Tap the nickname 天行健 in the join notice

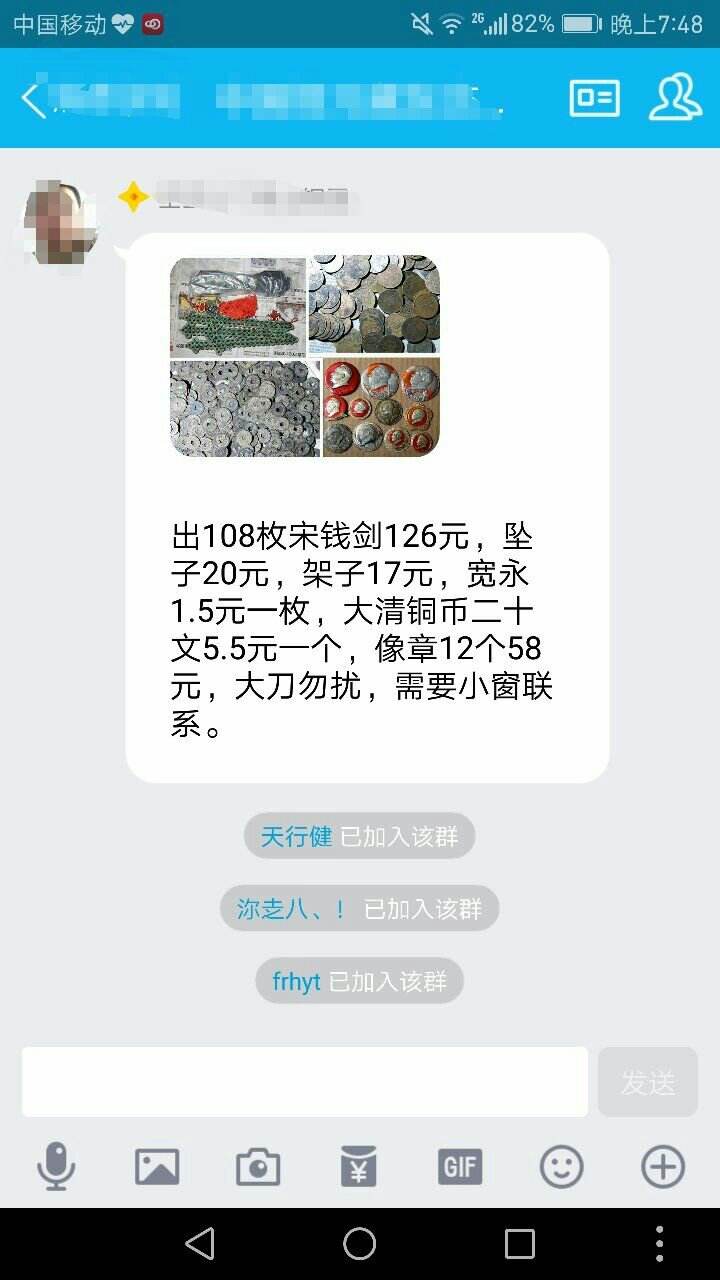coord(297,836)
